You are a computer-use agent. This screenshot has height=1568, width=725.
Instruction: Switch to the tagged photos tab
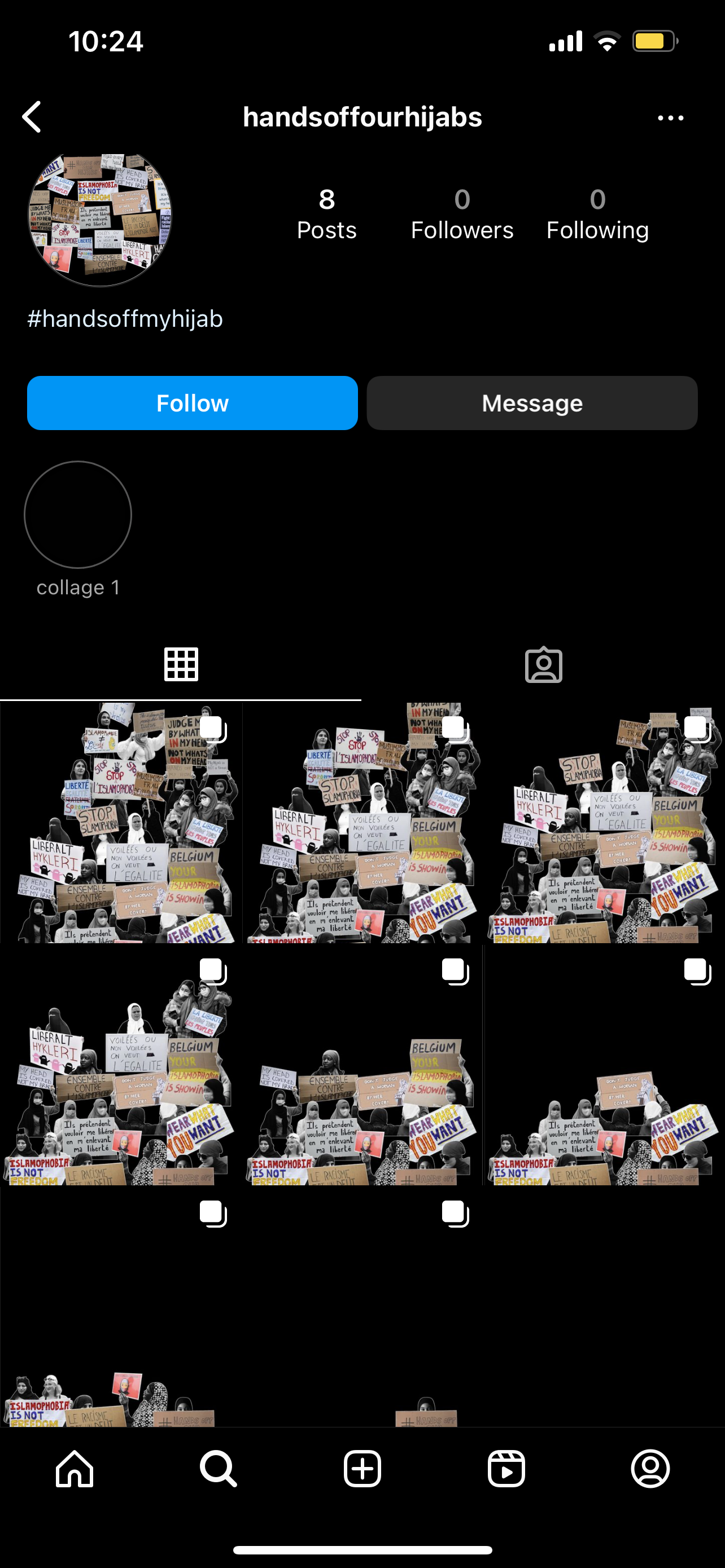544,664
